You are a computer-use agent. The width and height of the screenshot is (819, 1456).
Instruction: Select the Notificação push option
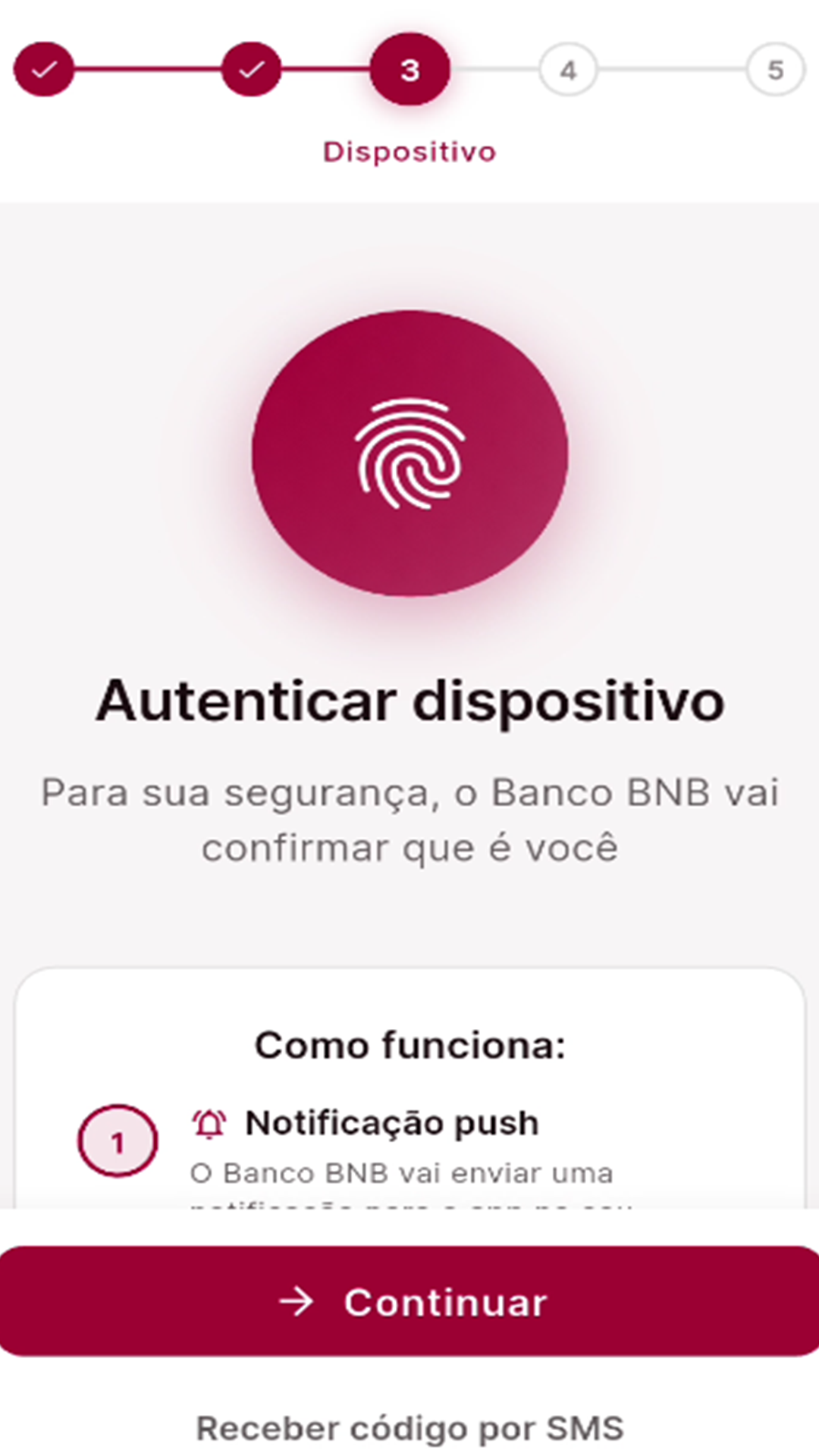pyautogui.click(x=391, y=1123)
